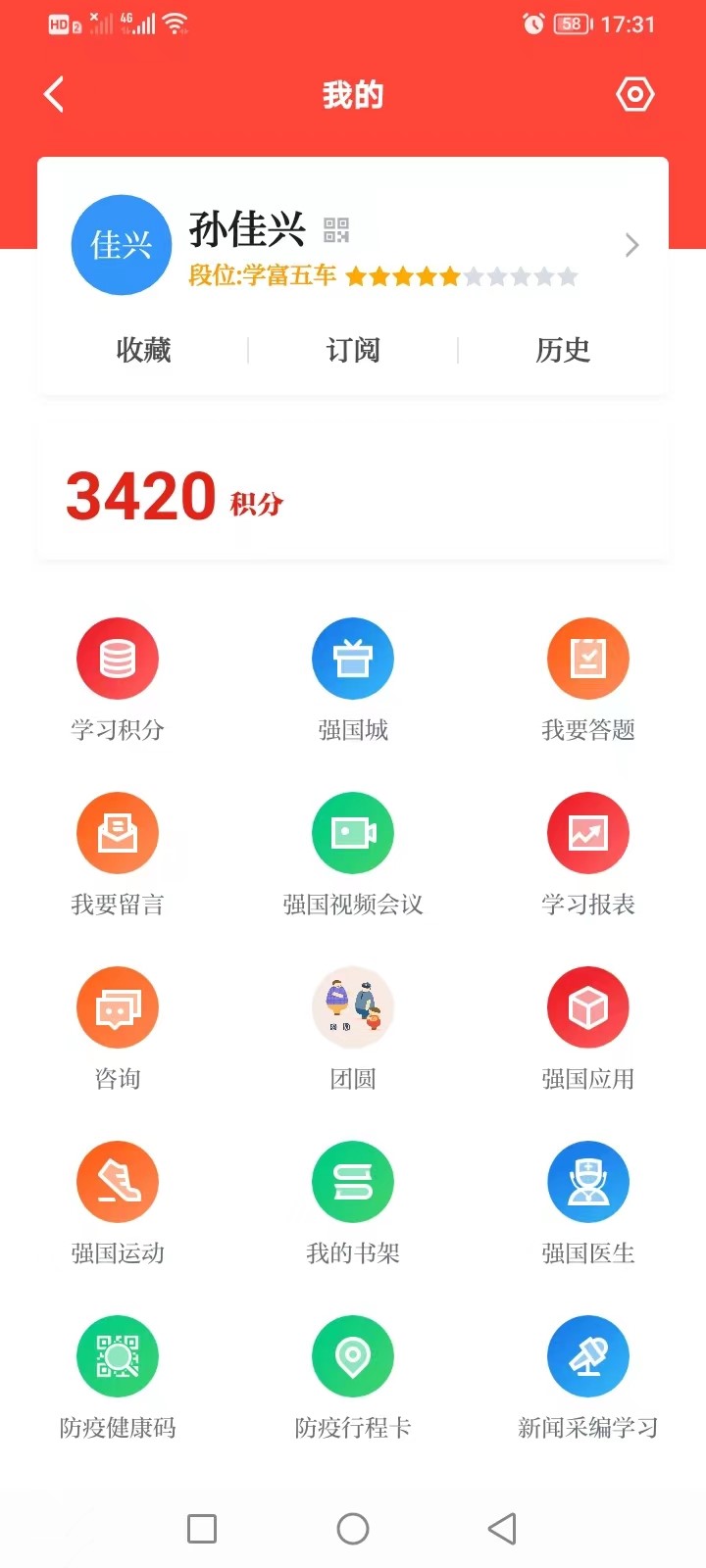Switch to the 收藏 section
The width and height of the screenshot is (706, 1568).
click(143, 350)
